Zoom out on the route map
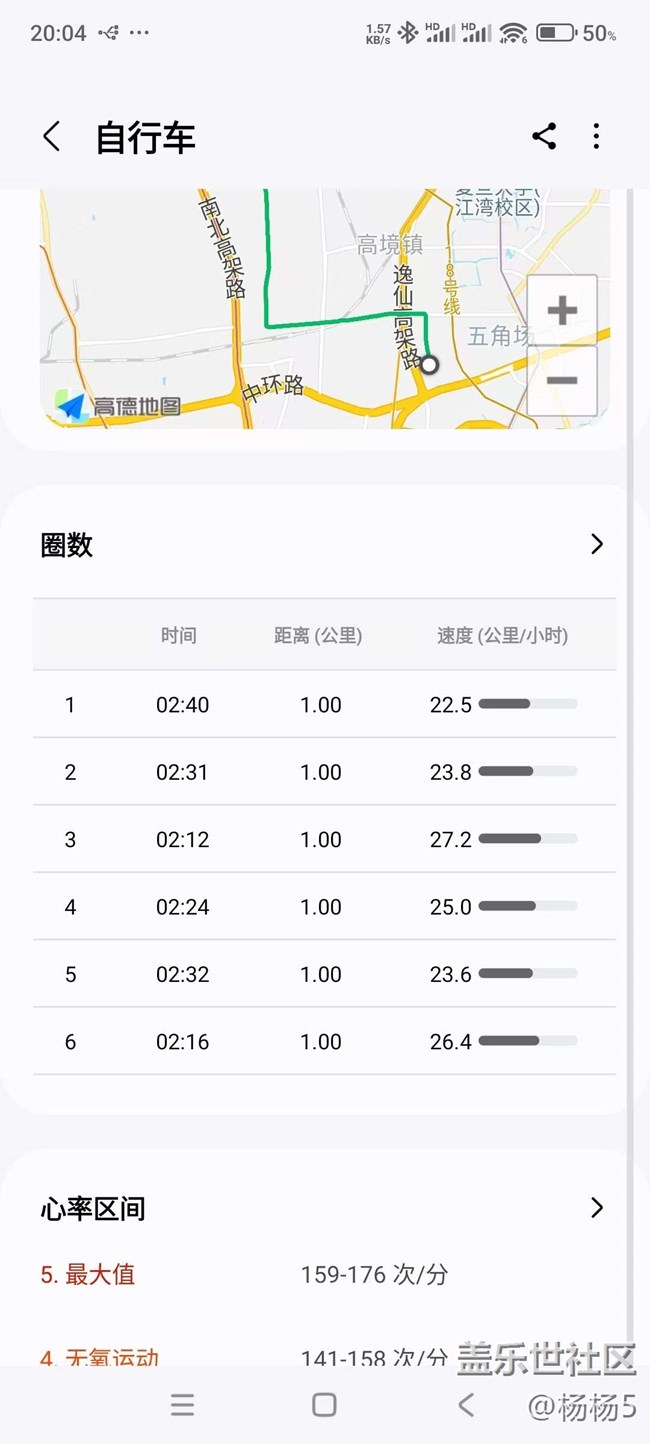The width and height of the screenshot is (650, 1444). coord(562,381)
